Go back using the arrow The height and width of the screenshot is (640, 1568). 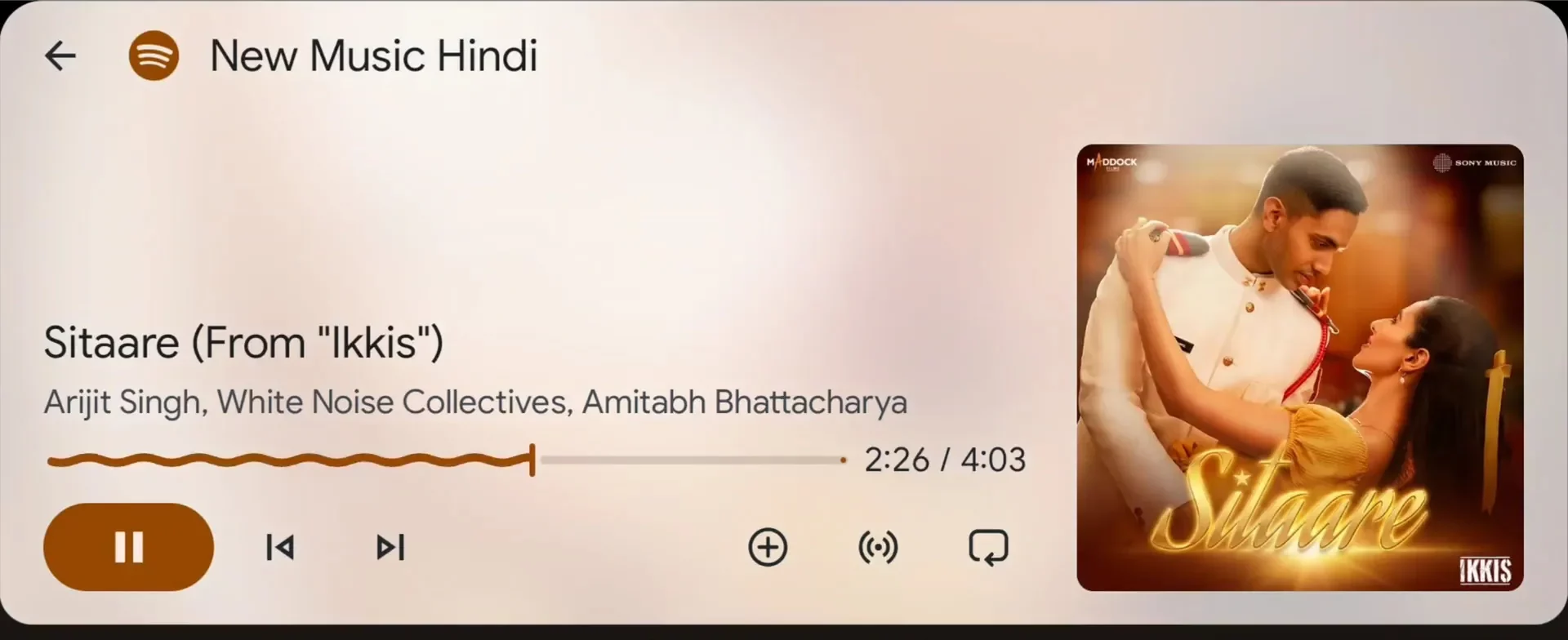[x=60, y=56]
